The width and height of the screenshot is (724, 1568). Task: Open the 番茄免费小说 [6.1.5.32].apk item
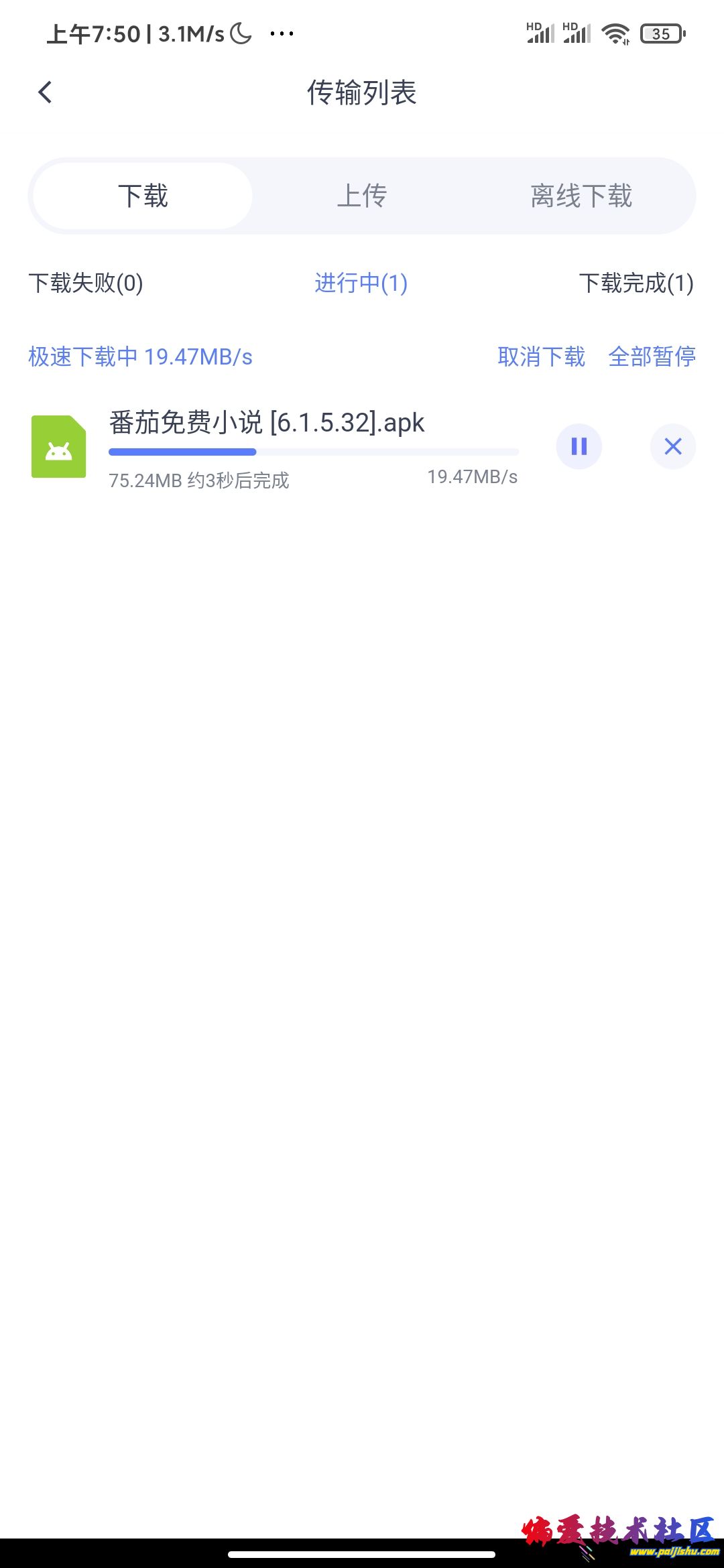pos(267,423)
